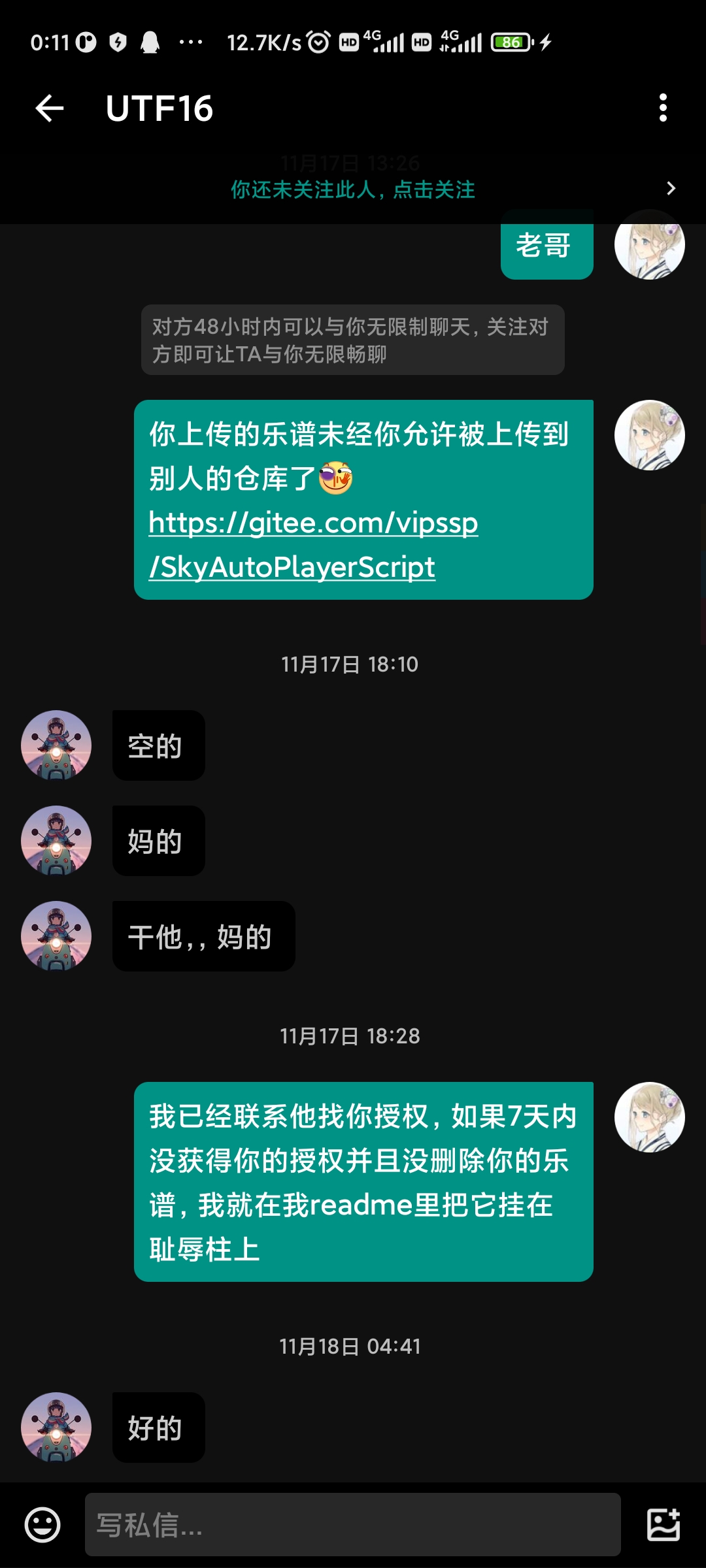
Task: Focus the 写私信 message input field
Action: click(x=353, y=1526)
